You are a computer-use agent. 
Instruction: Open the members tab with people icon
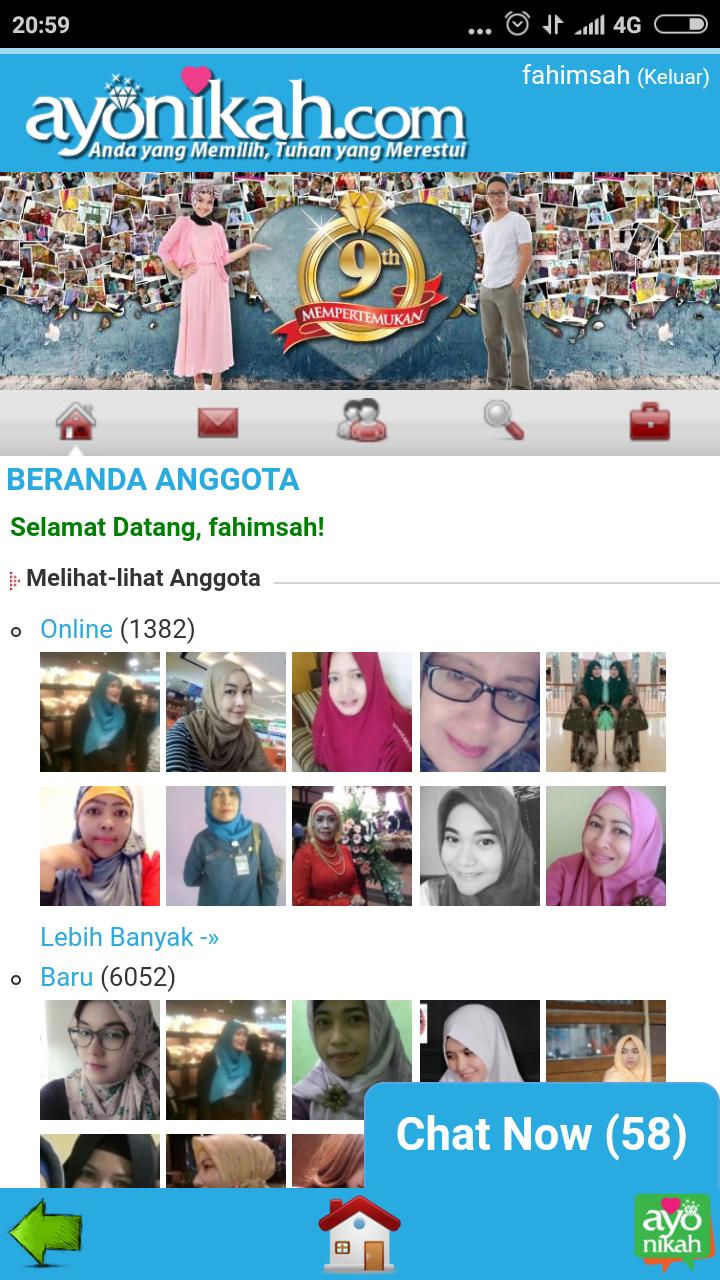tap(361, 422)
